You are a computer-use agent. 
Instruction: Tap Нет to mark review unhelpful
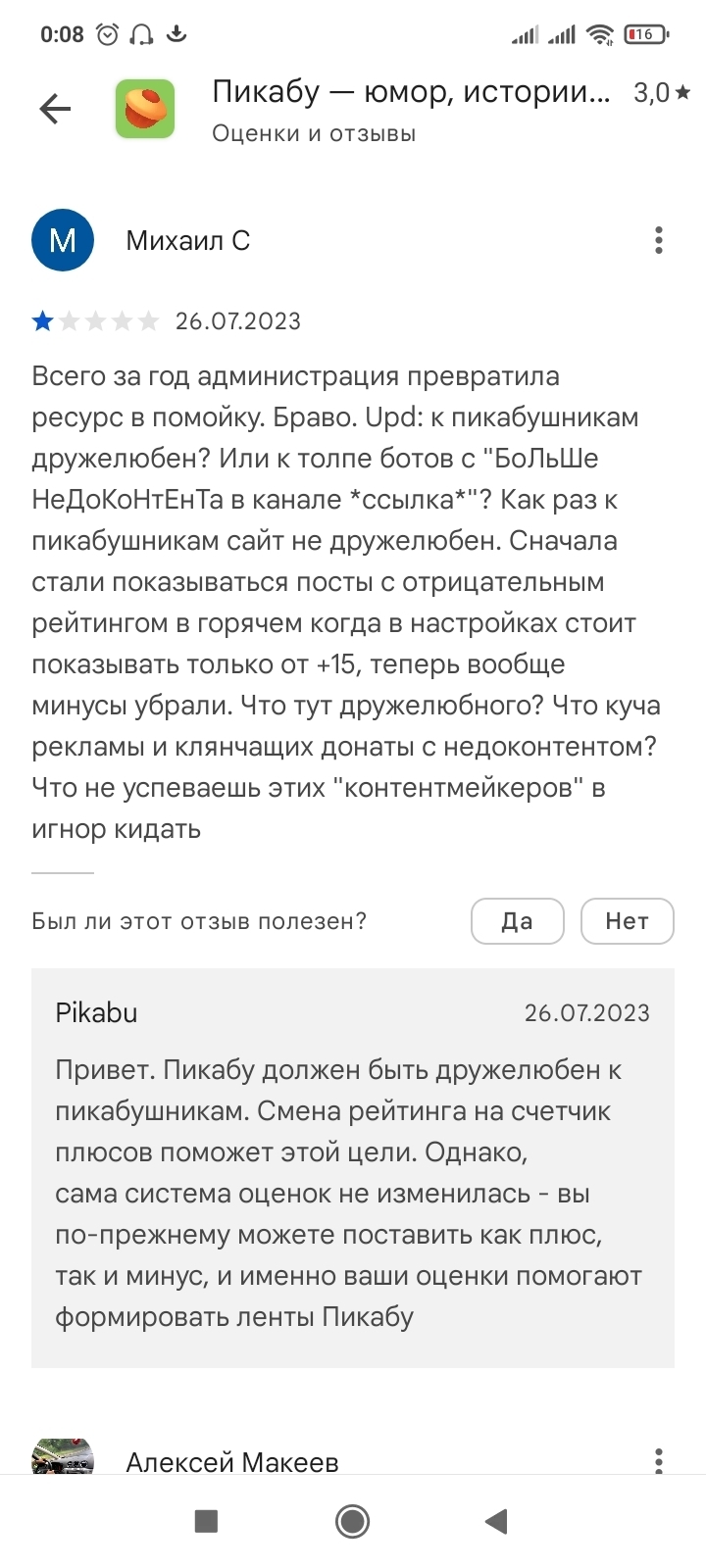point(627,921)
